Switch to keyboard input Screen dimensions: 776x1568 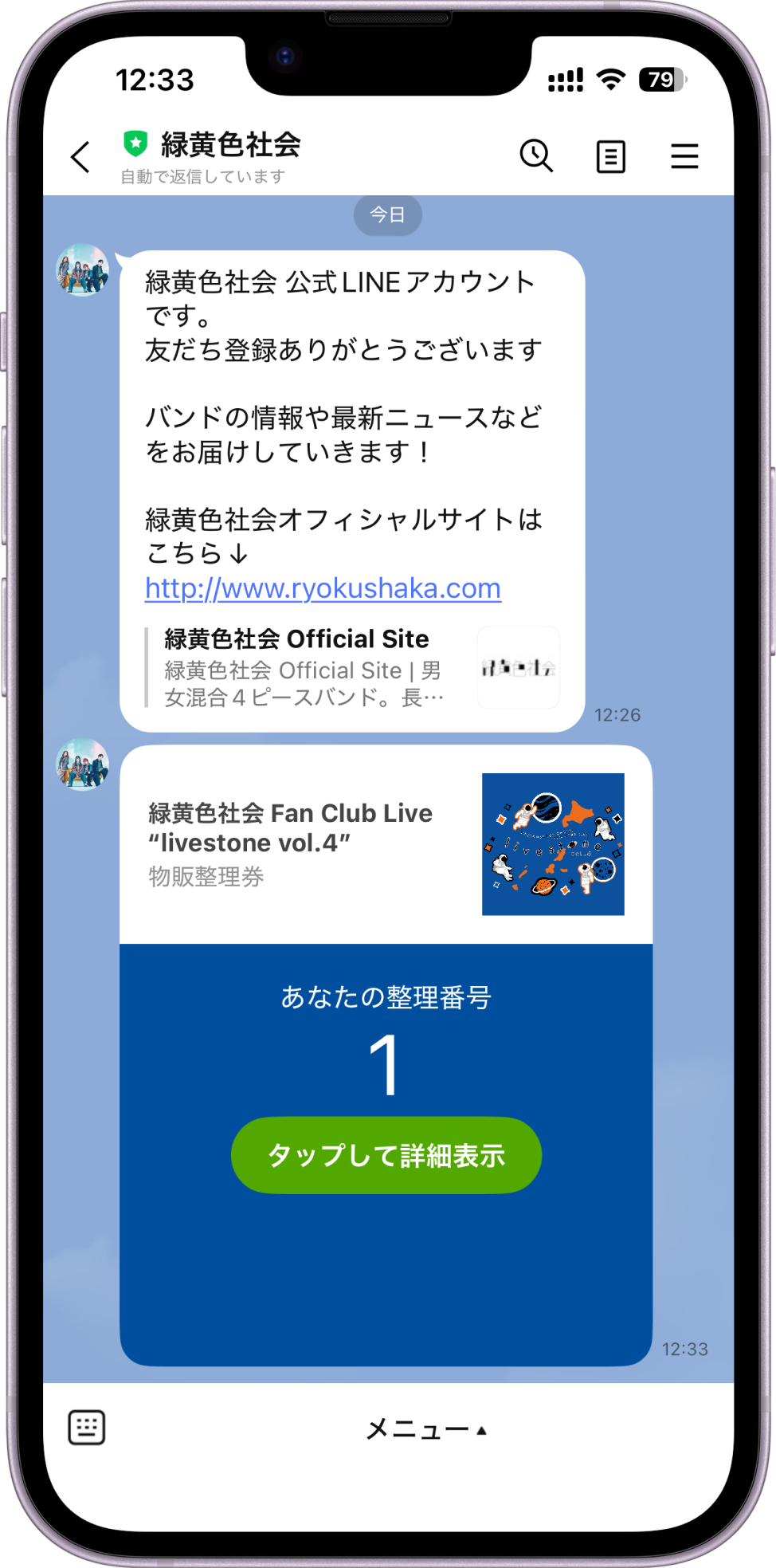[86, 1427]
